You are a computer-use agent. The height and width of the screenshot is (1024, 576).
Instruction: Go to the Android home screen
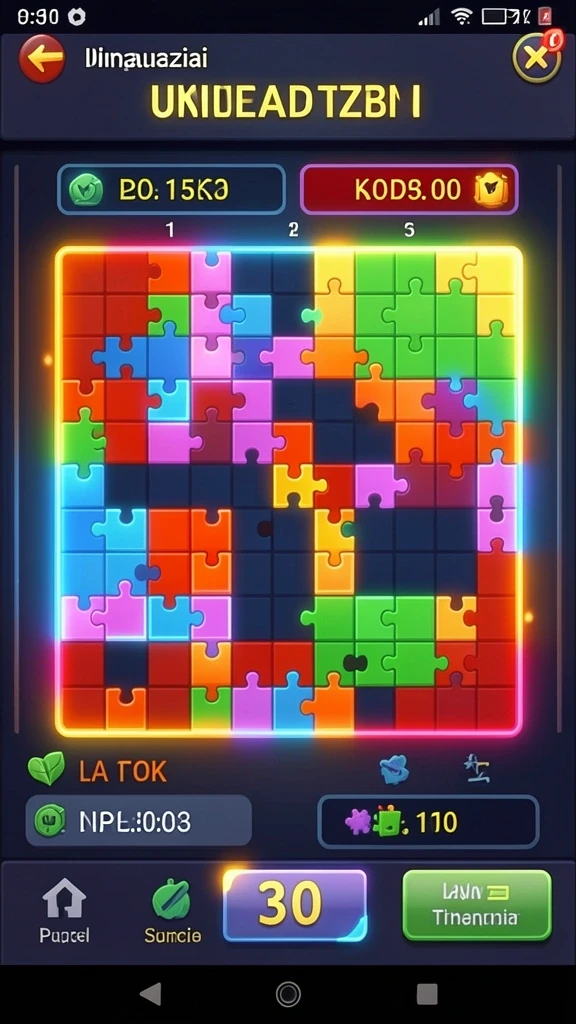tap(288, 994)
